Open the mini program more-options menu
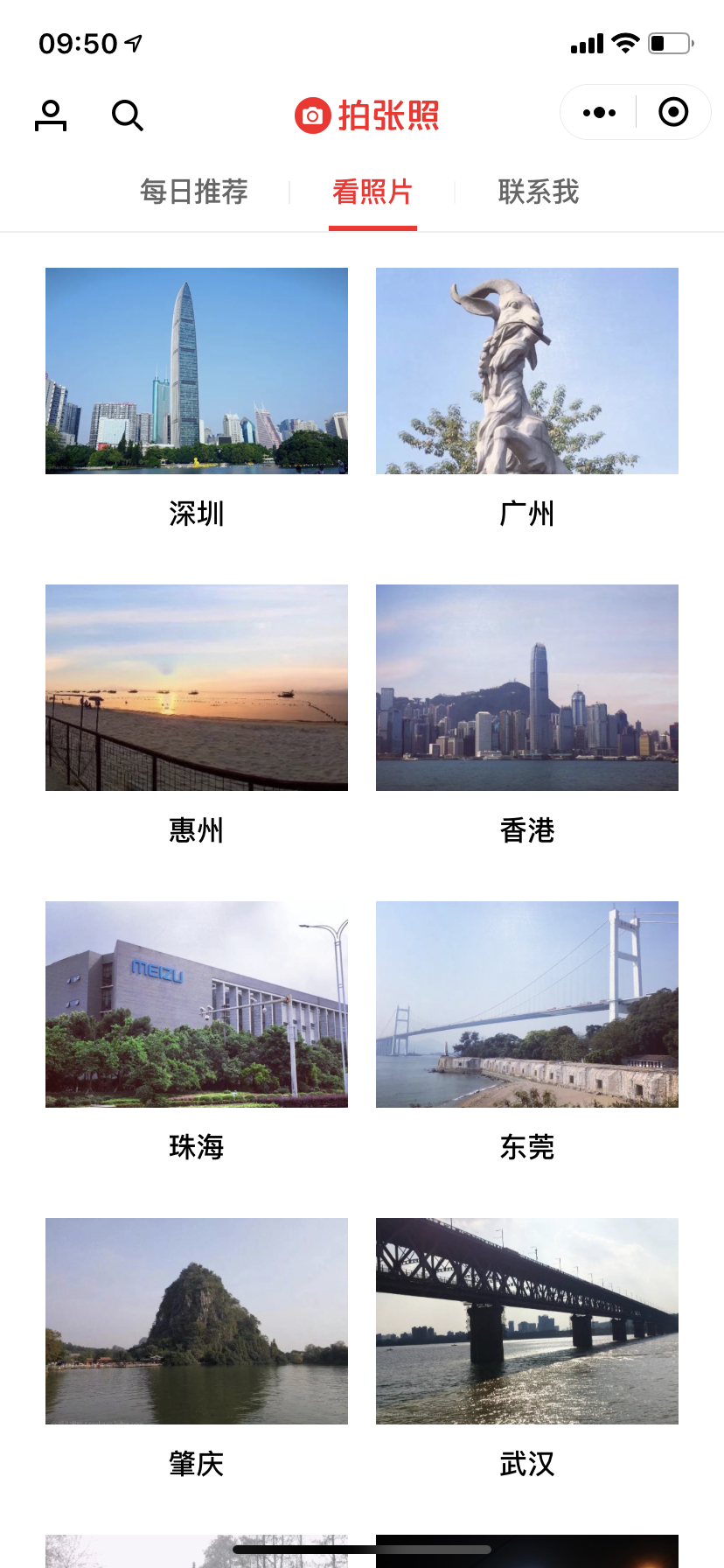Screen dimensions: 724x1568 (x=599, y=113)
